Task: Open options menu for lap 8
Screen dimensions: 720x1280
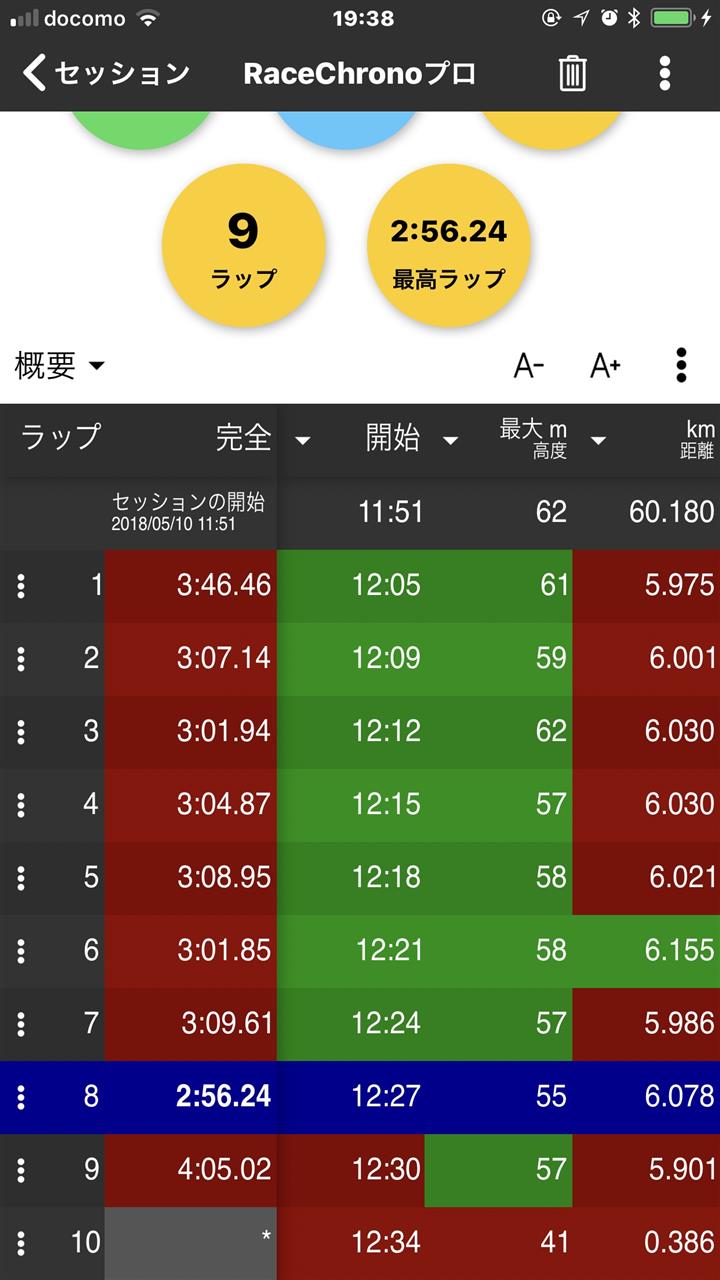Action: 21,1097
